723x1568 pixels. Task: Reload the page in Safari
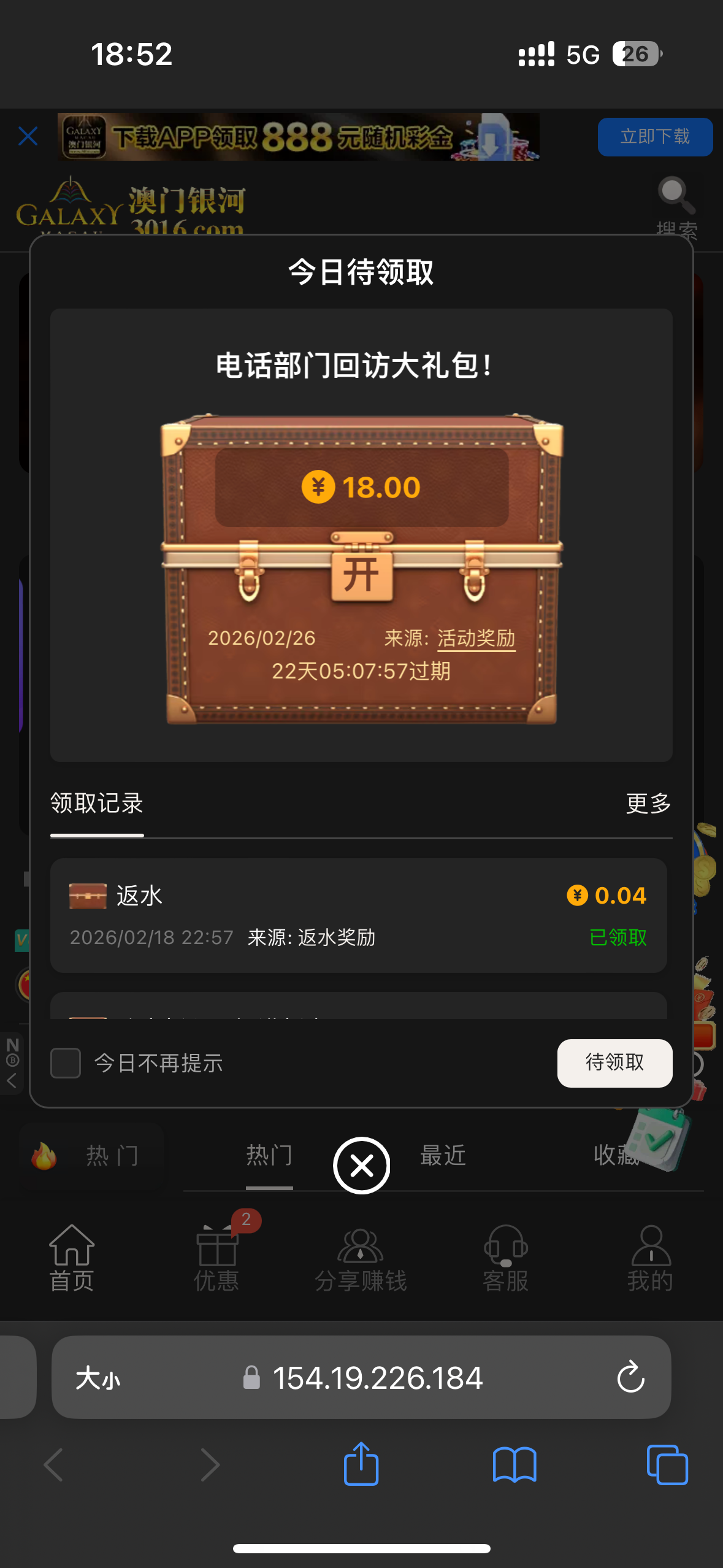coord(630,1377)
